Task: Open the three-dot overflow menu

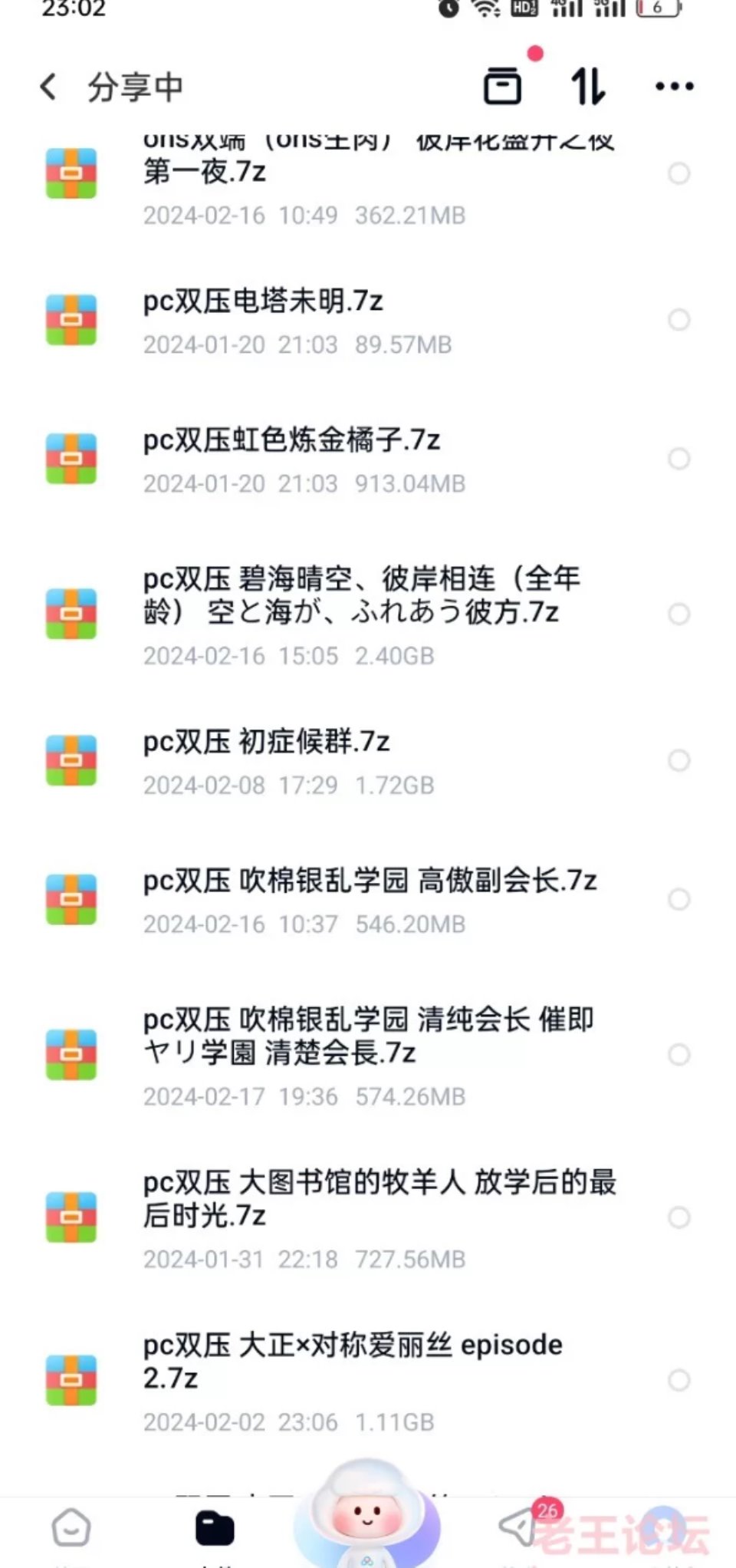Action: coord(674,87)
